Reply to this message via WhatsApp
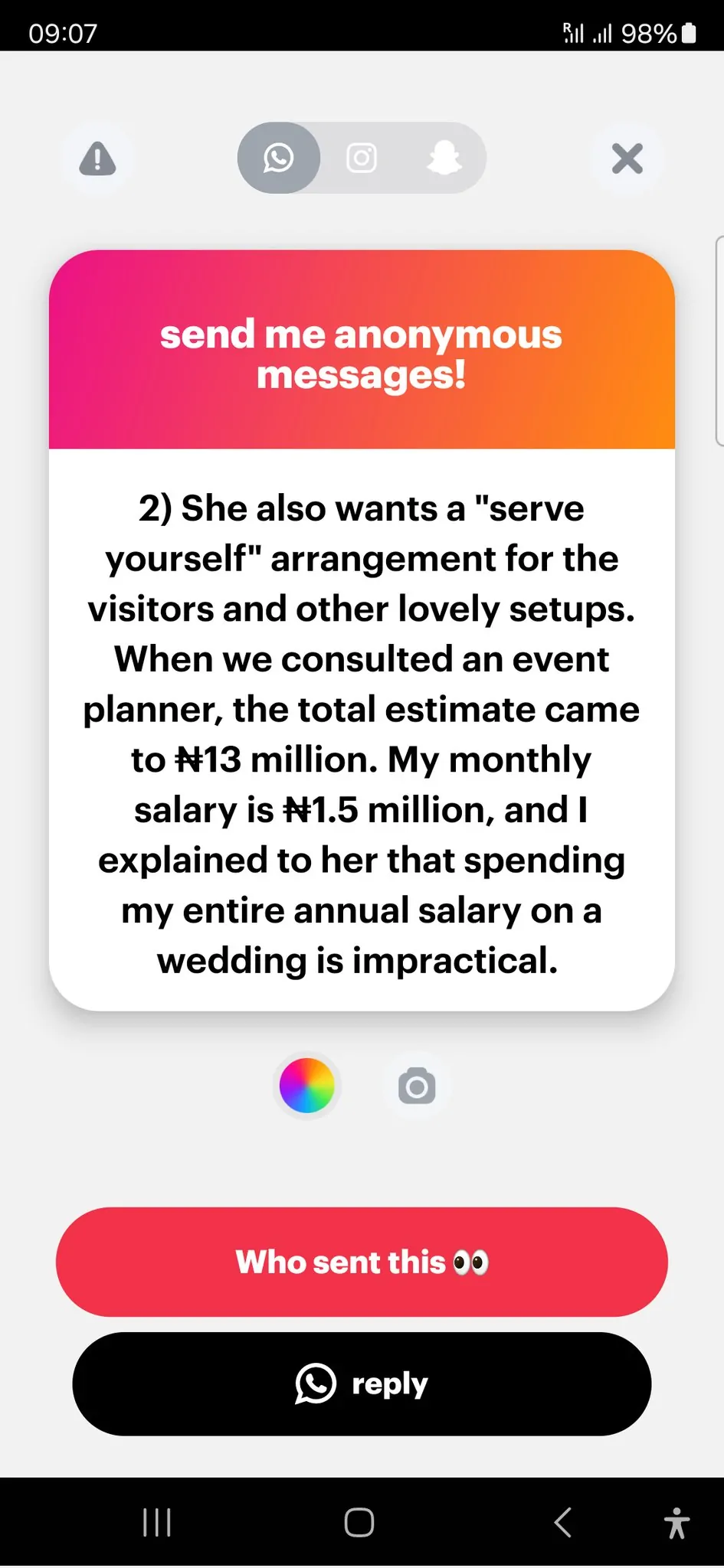This screenshot has height=1568, width=724. pos(362,1383)
